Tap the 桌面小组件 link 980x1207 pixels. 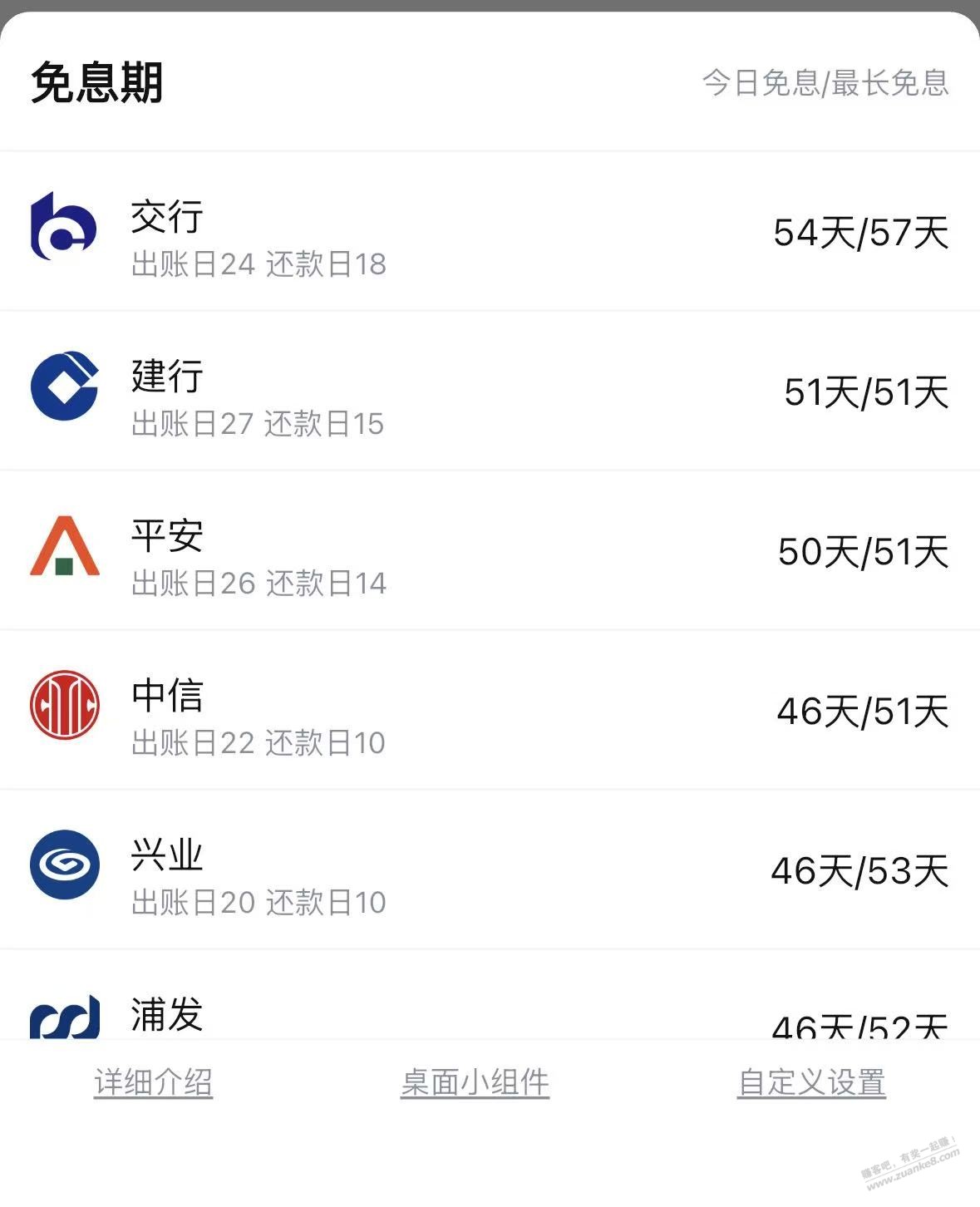point(475,1082)
